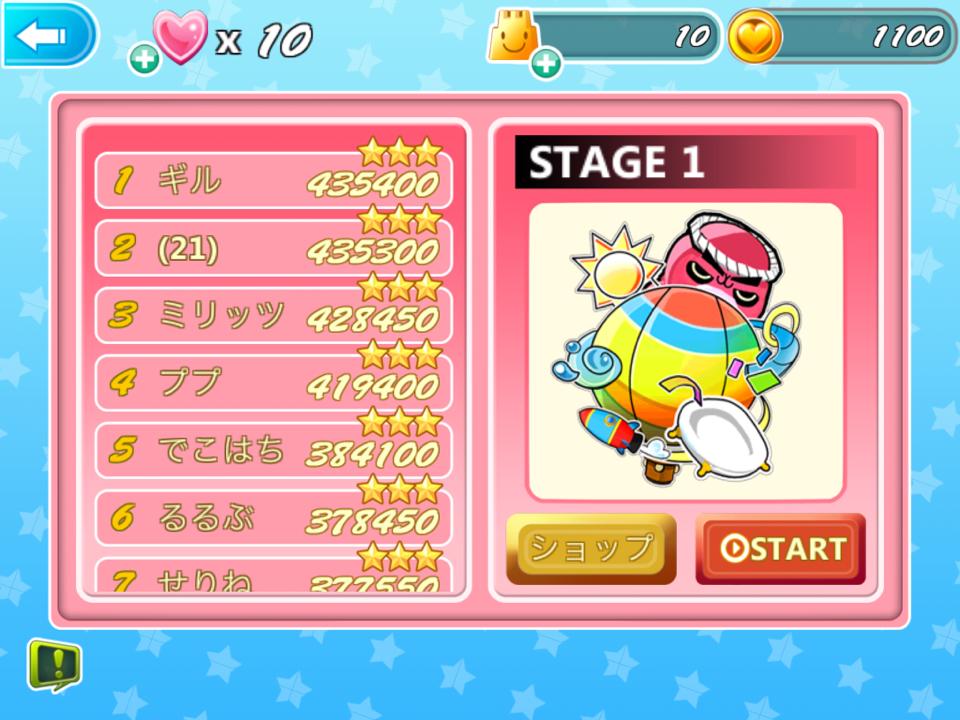
Task: Add more hearts with the plus icon
Action: click(x=144, y=60)
